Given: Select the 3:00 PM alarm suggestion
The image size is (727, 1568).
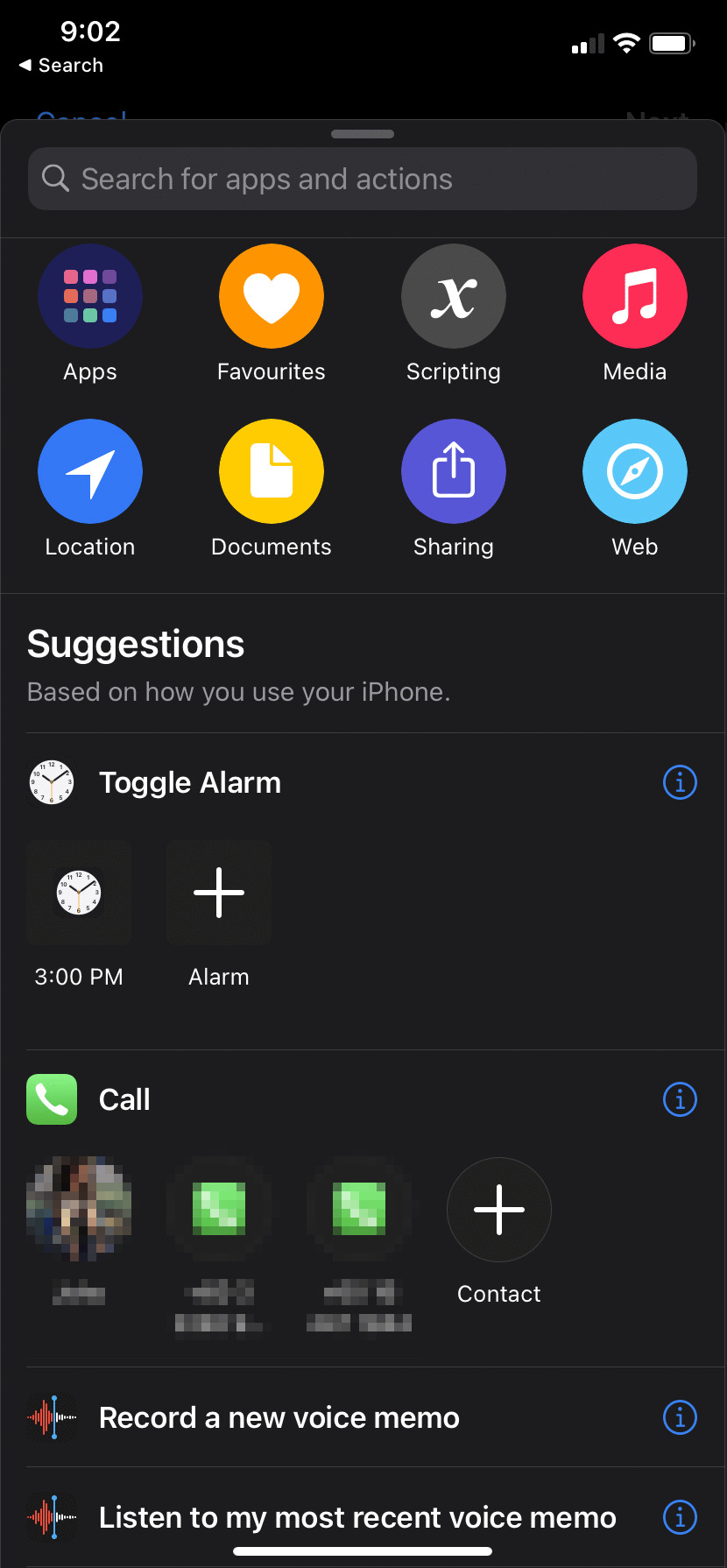Looking at the screenshot, I should point(79,893).
